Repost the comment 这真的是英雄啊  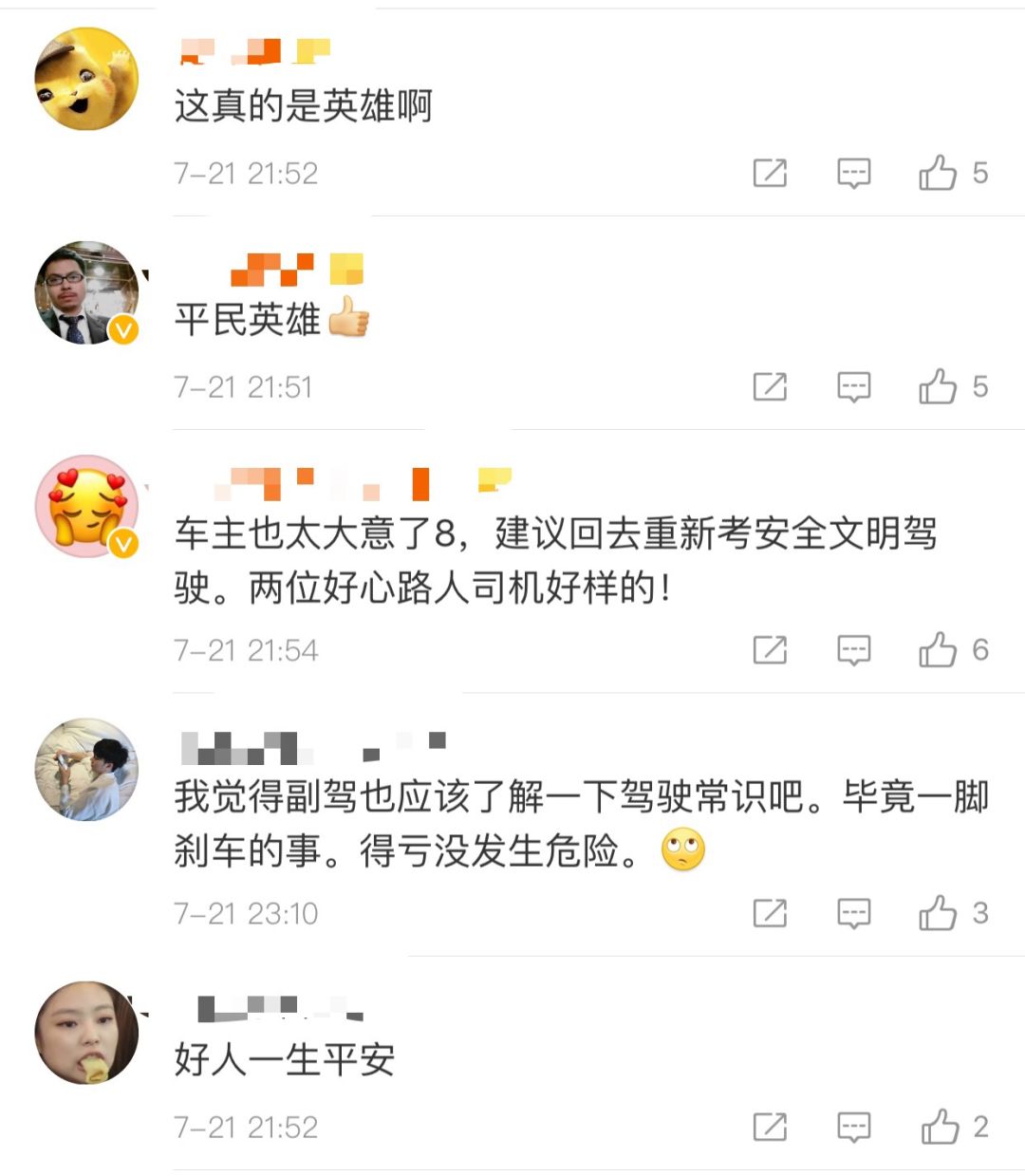click(x=770, y=173)
